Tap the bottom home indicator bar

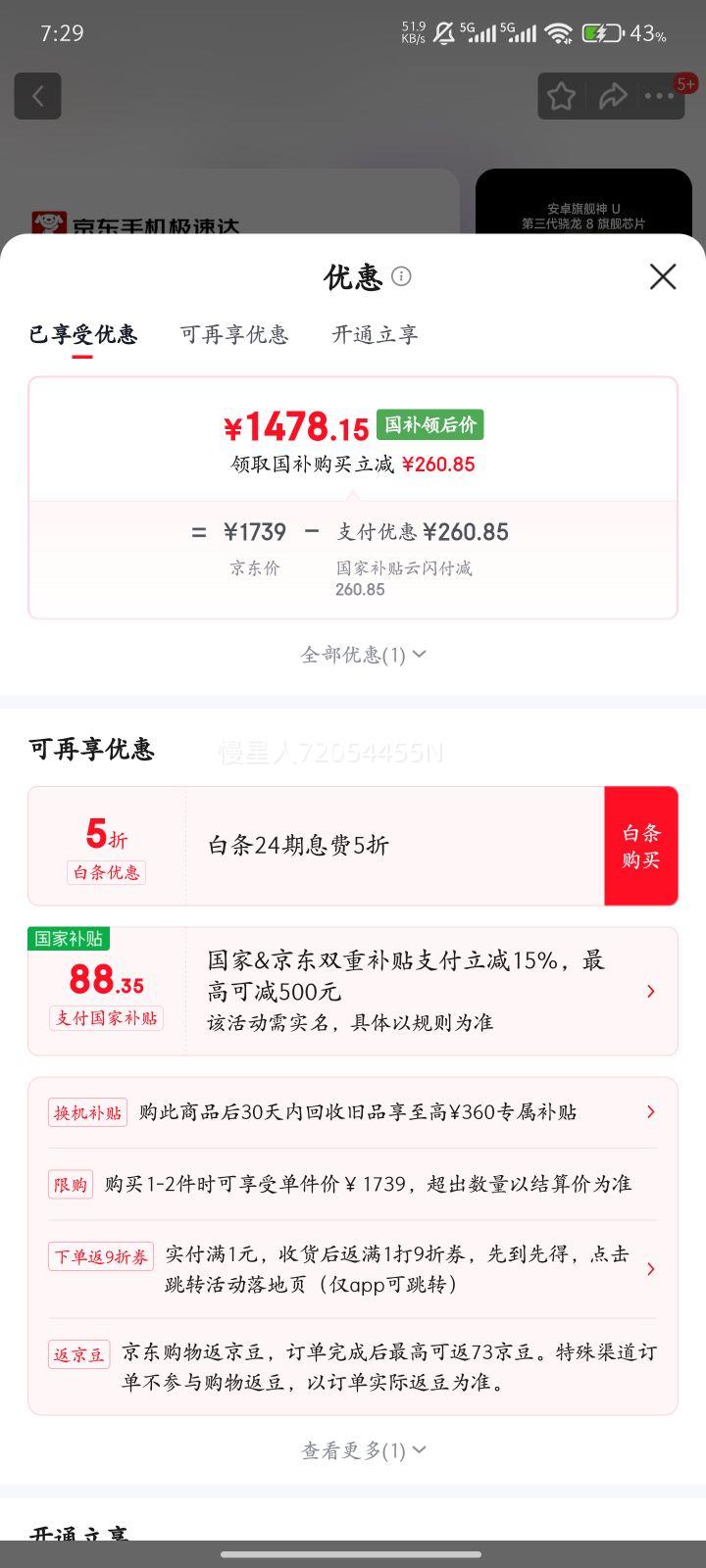[353, 1553]
